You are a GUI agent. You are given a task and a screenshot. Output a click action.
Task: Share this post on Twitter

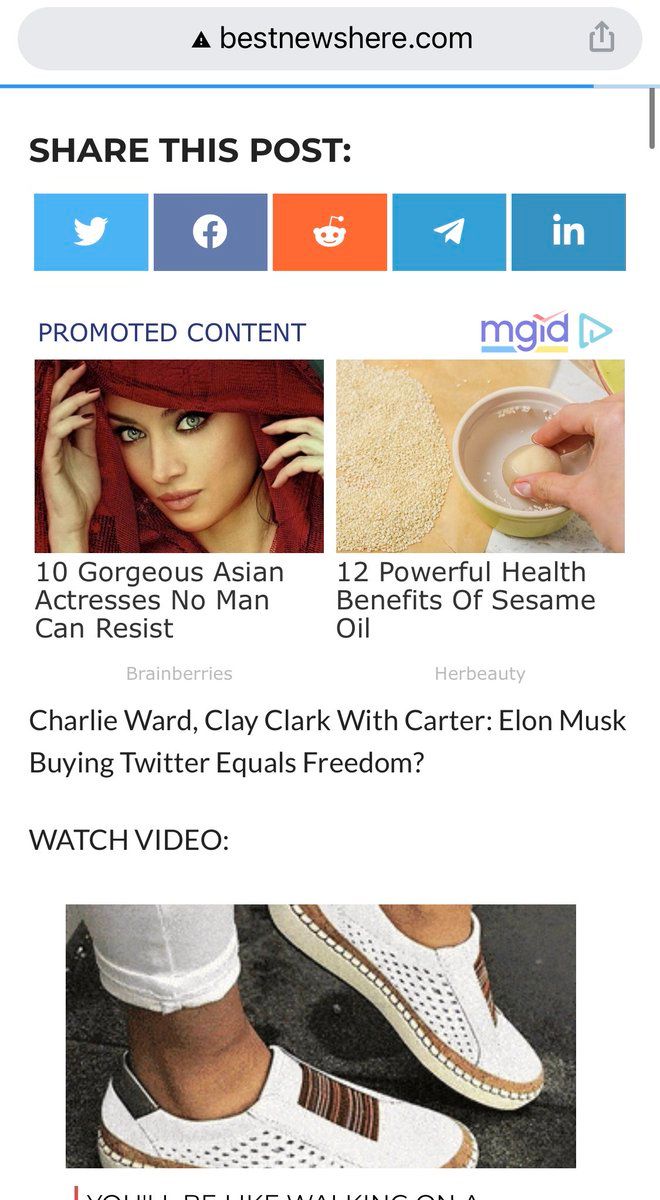pyautogui.click(x=91, y=232)
